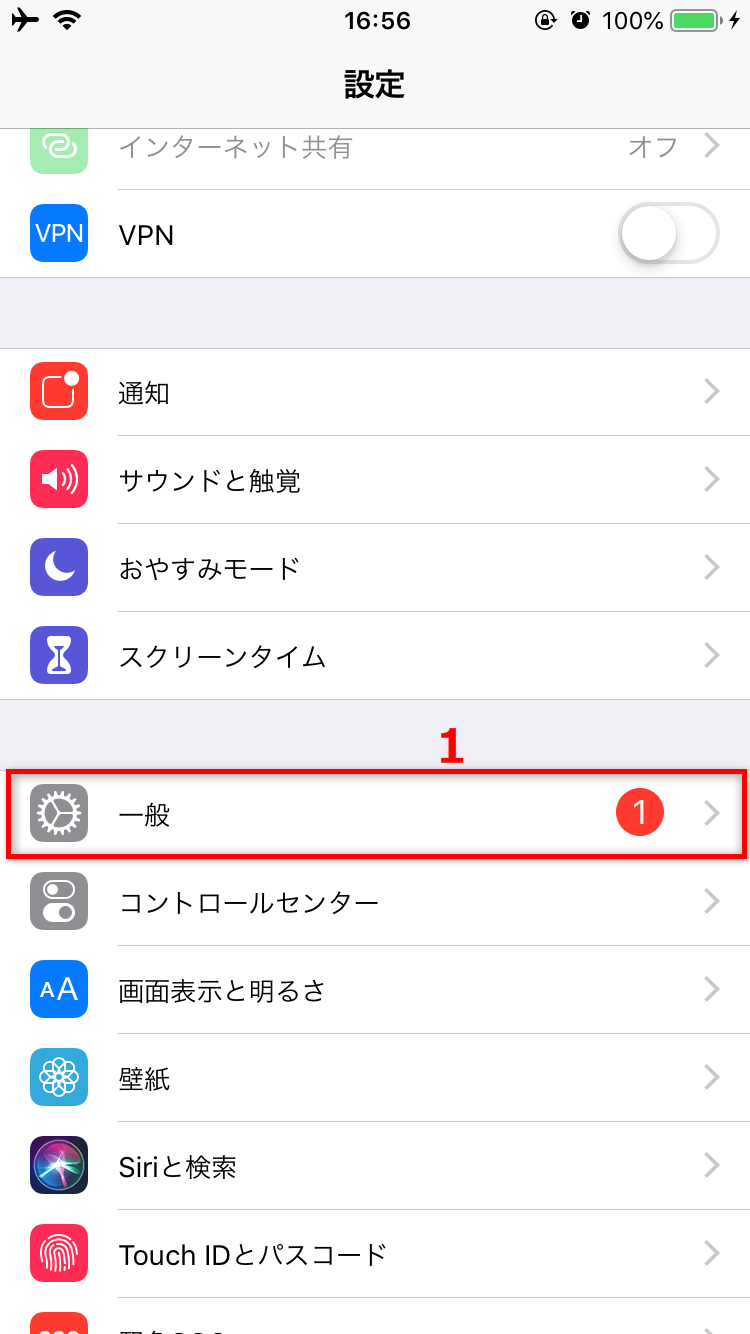Open コントロールセンター settings
This screenshot has height=1334, width=750.
(x=375, y=903)
